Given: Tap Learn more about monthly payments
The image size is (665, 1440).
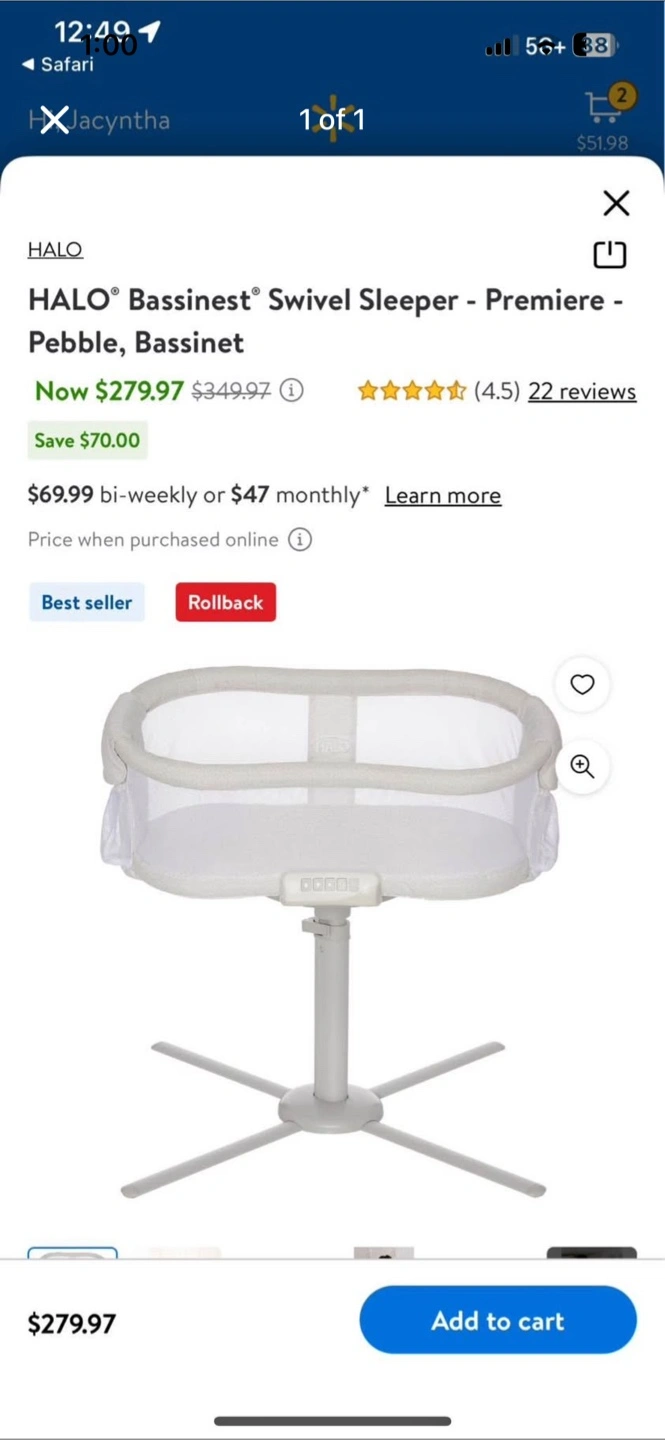Looking at the screenshot, I should click(443, 496).
